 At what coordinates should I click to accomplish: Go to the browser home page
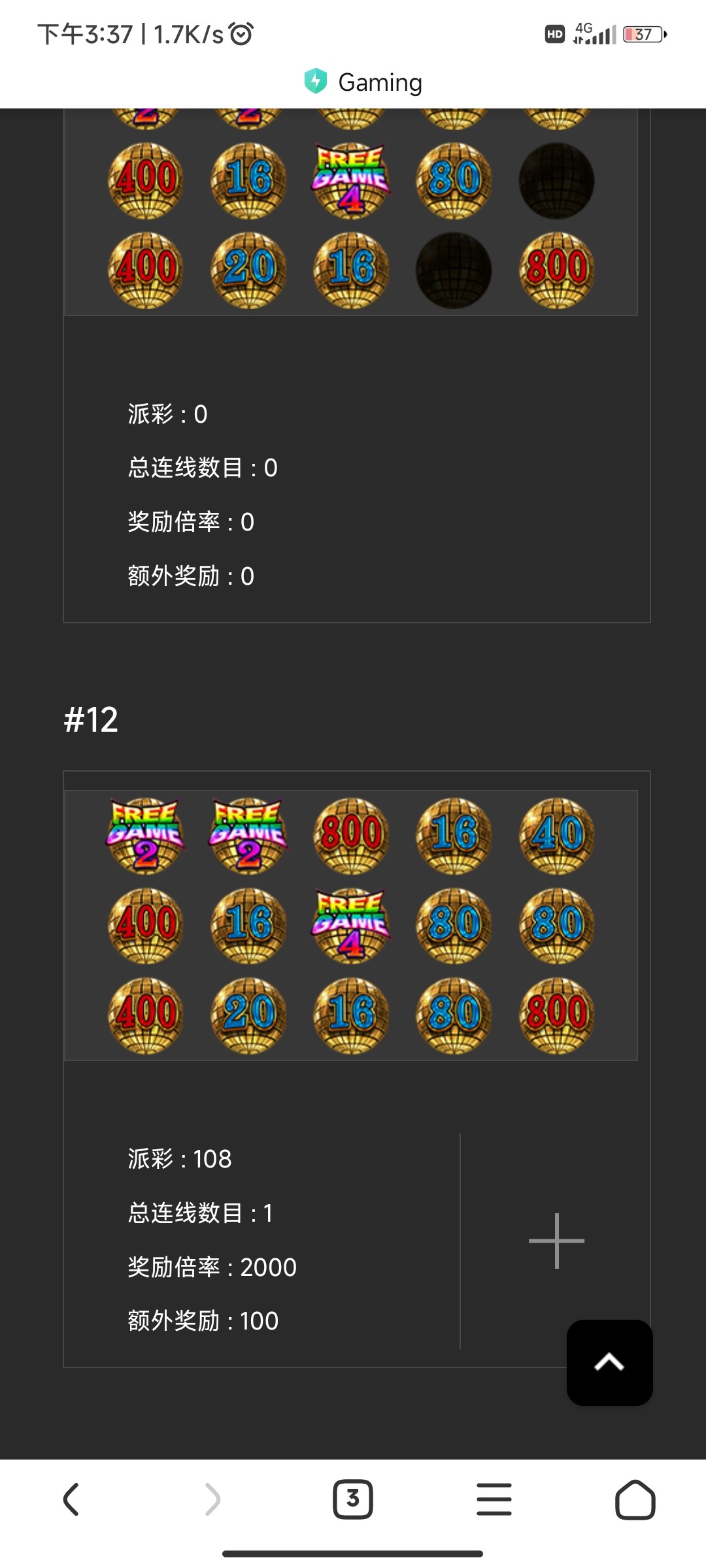pos(635,1499)
